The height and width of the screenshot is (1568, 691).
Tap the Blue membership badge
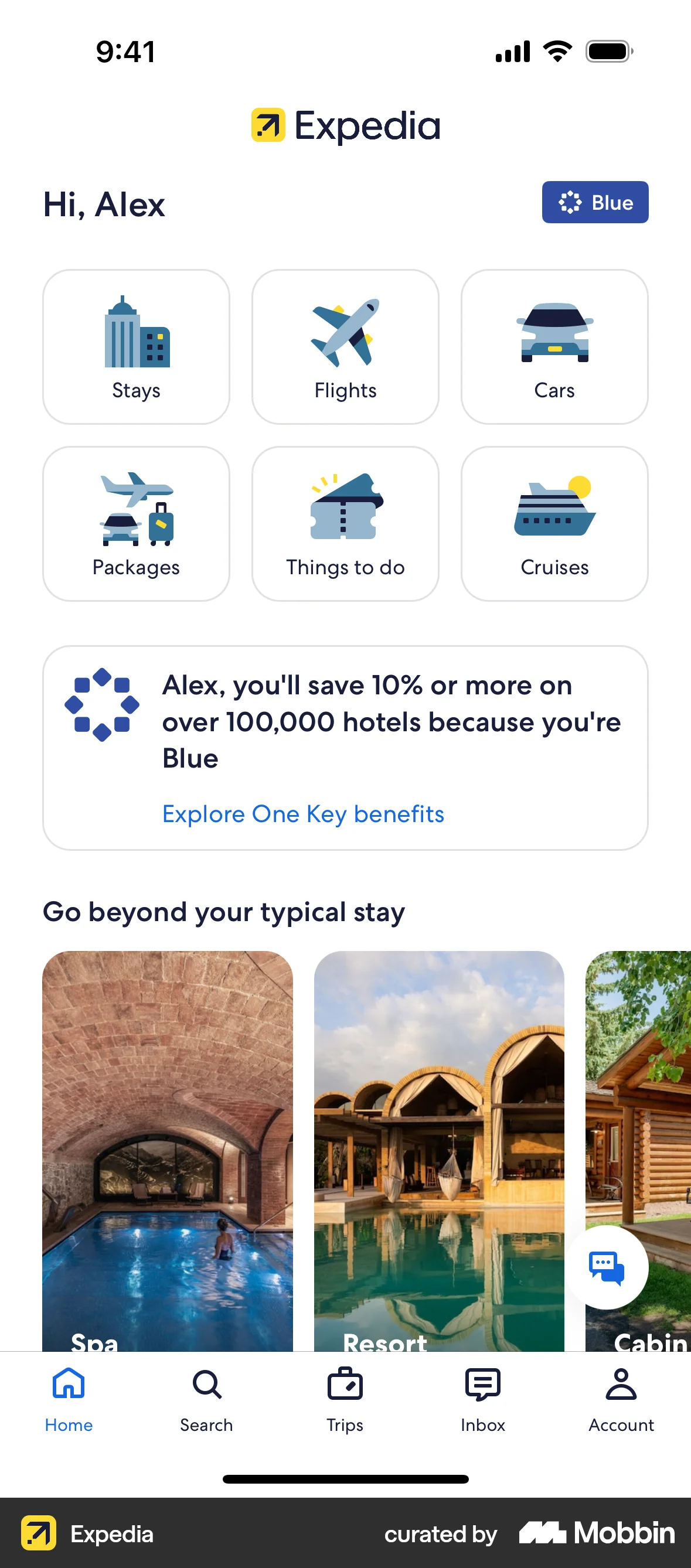[x=595, y=202]
